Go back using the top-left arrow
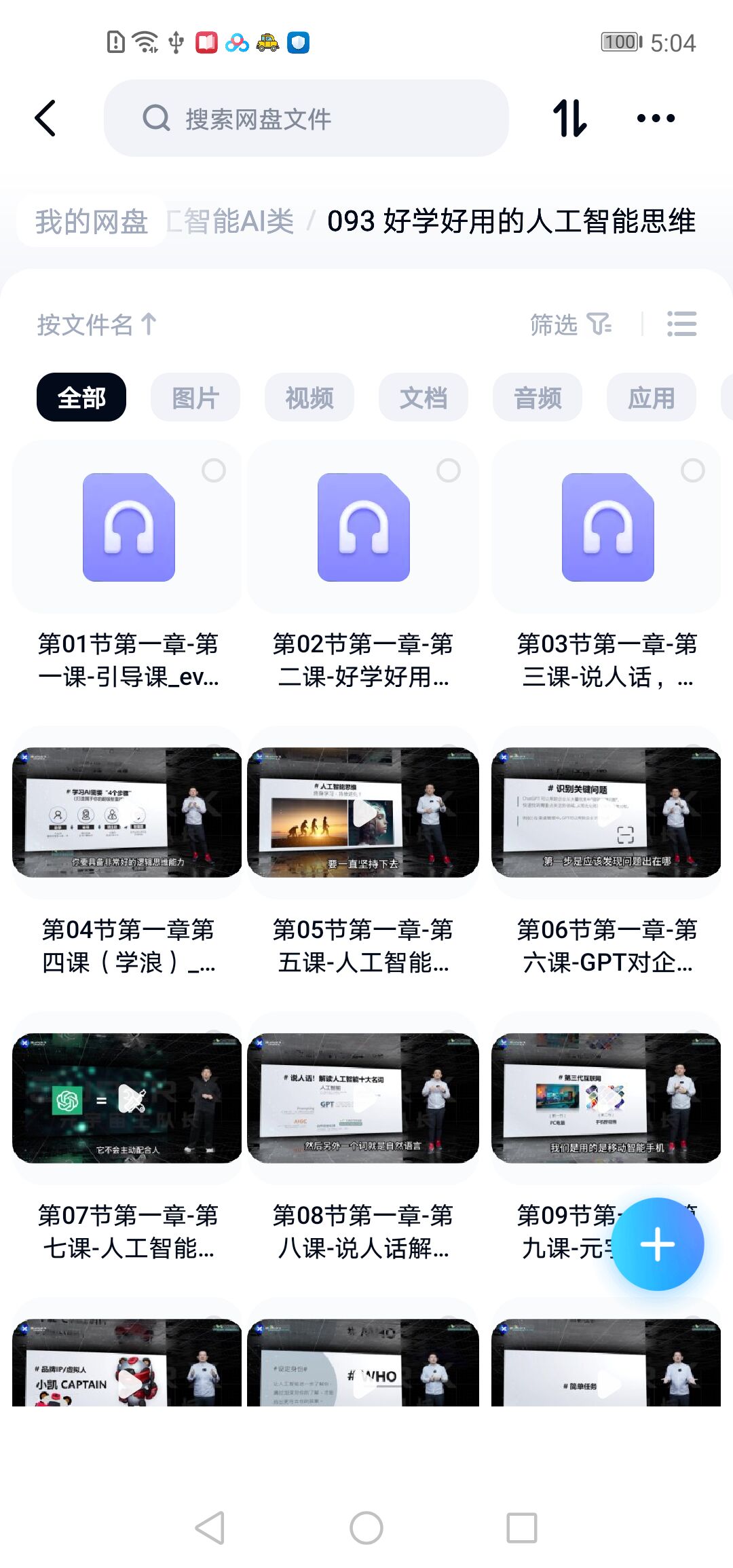 pos(45,119)
